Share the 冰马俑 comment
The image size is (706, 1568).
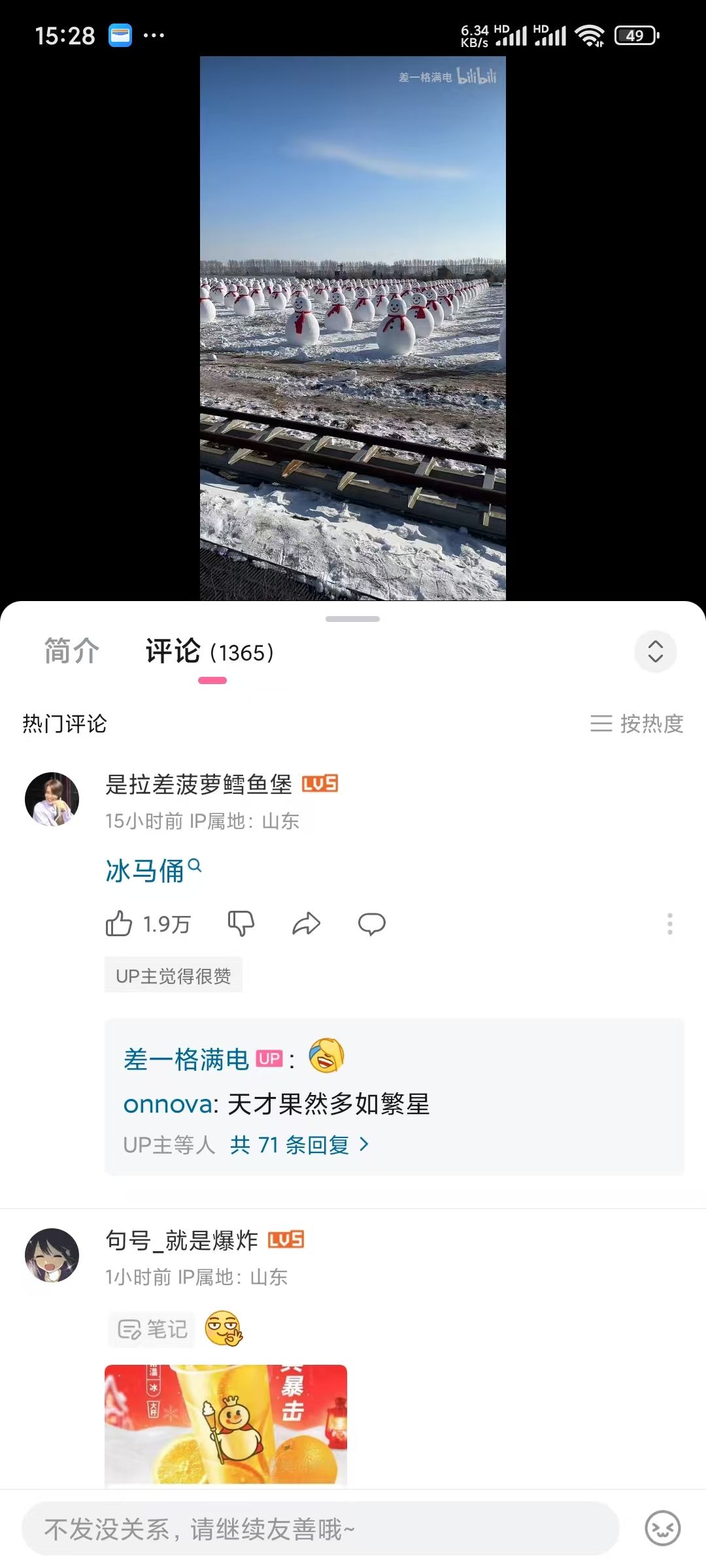coord(306,924)
